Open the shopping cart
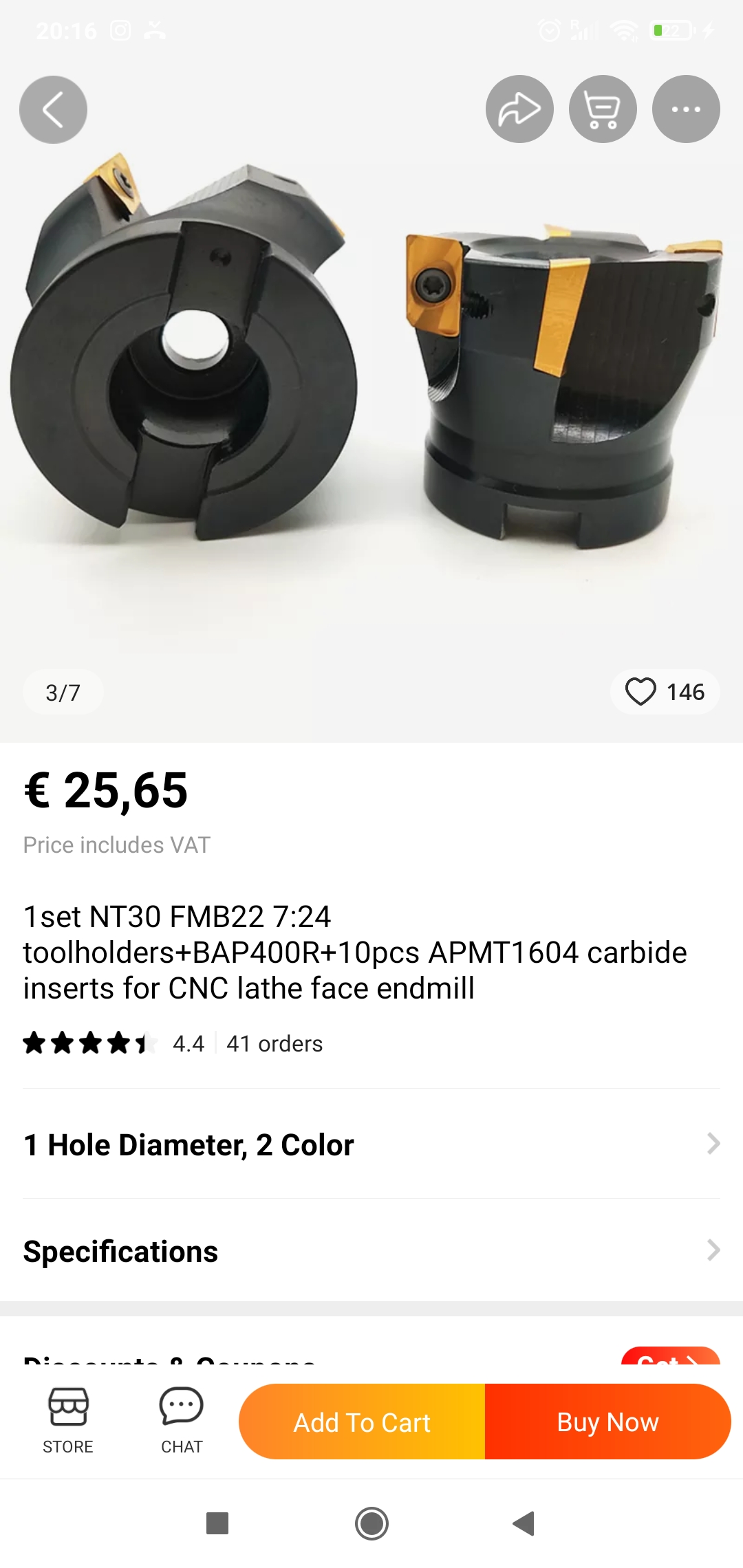The image size is (743, 1568). click(603, 109)
